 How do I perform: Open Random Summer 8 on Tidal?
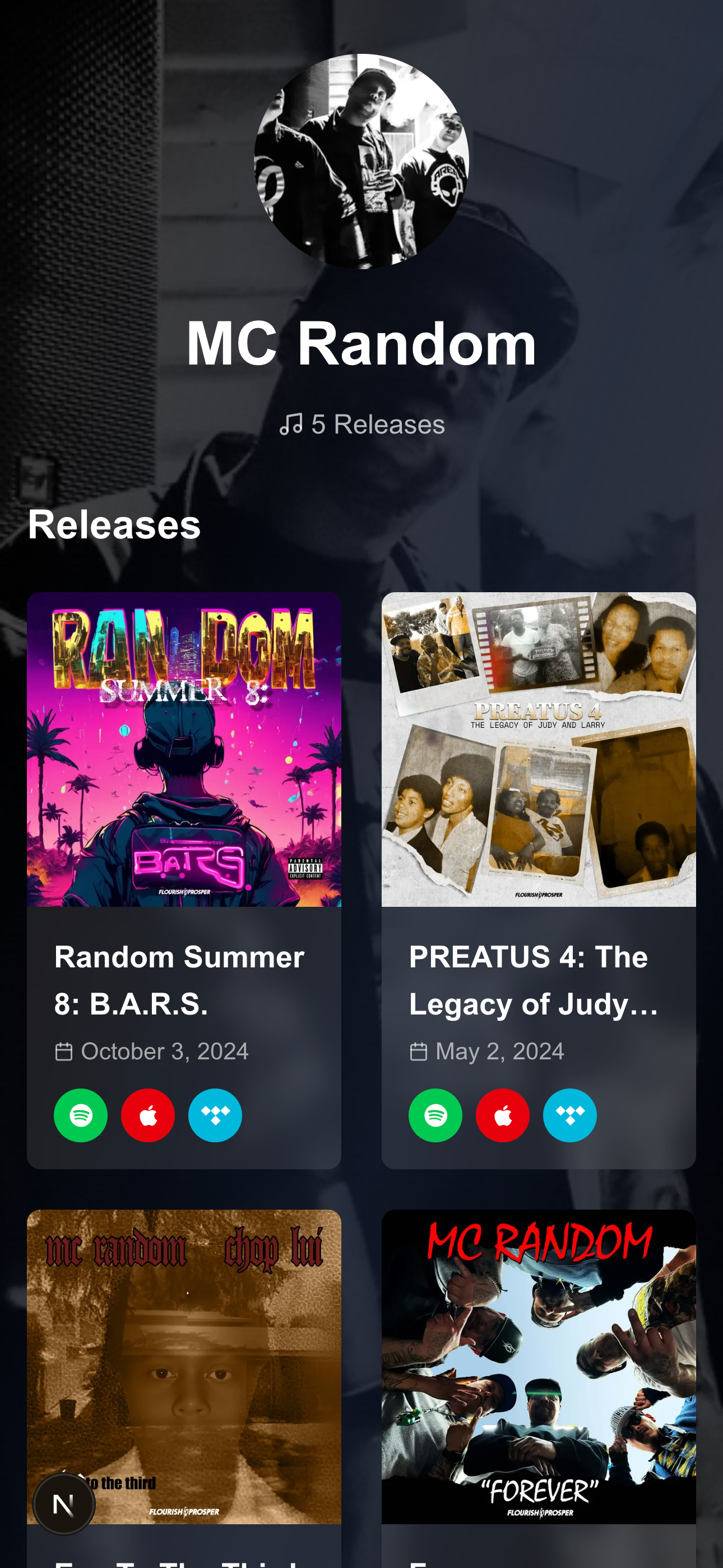pos(215,1115)
